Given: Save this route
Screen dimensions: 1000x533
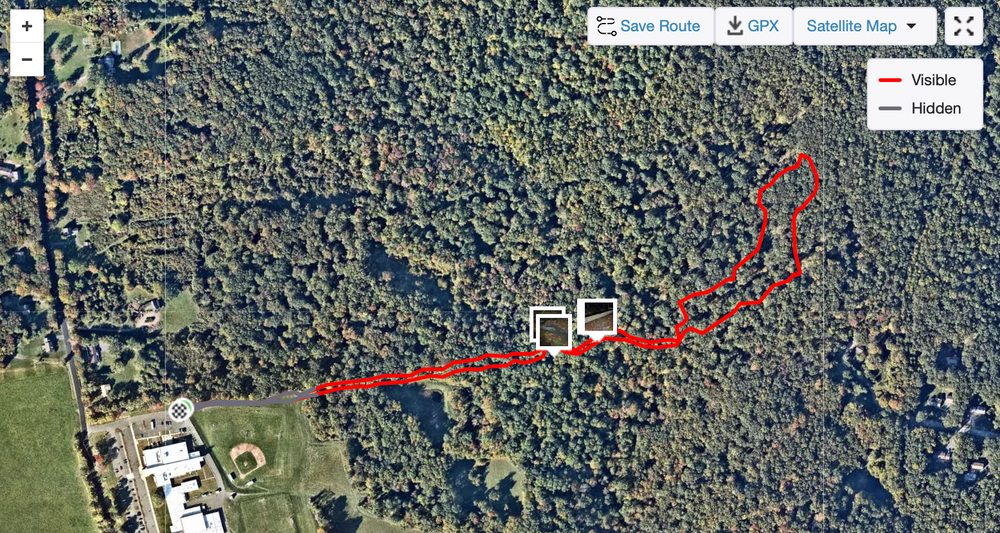Looking at the screenshot, I should [650, 27].
